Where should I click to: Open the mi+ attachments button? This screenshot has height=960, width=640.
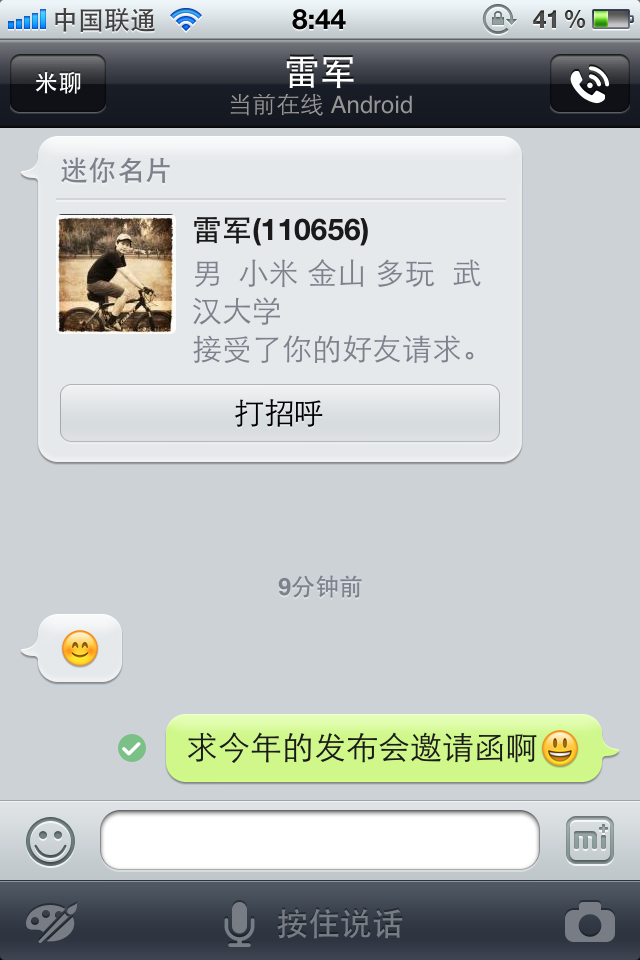pos(589,841)
